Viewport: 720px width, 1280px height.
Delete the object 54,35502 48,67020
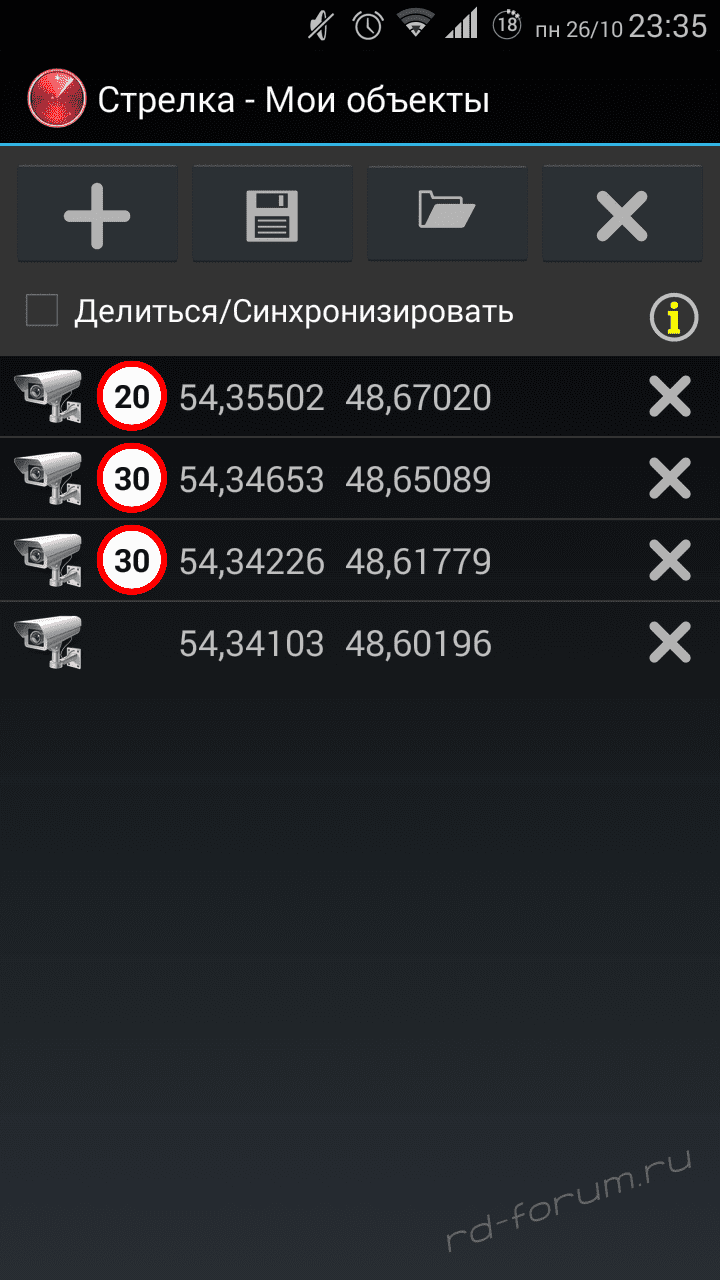pos(670,398)
